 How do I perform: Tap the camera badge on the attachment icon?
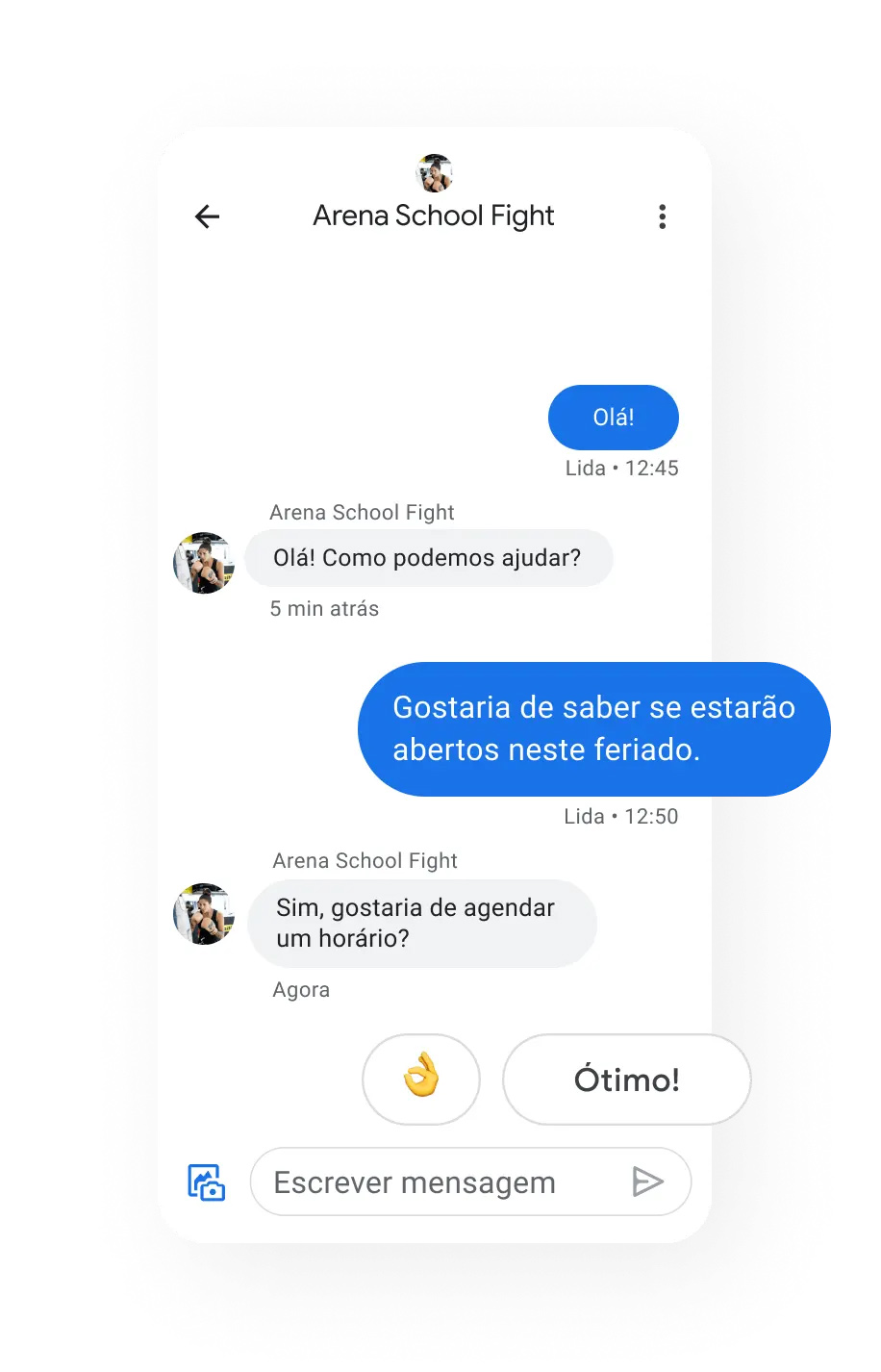point(213,1190)
